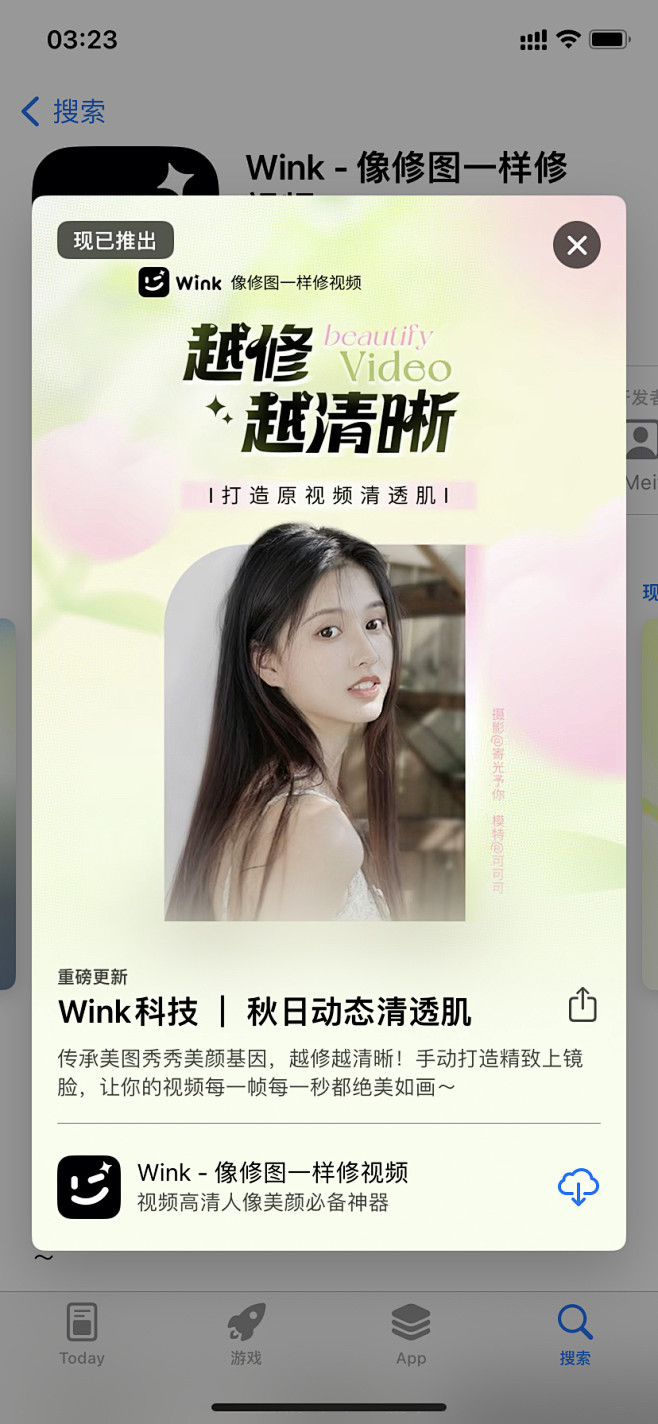Switch to the 游戏 tab

click(x=246, y=1334)
